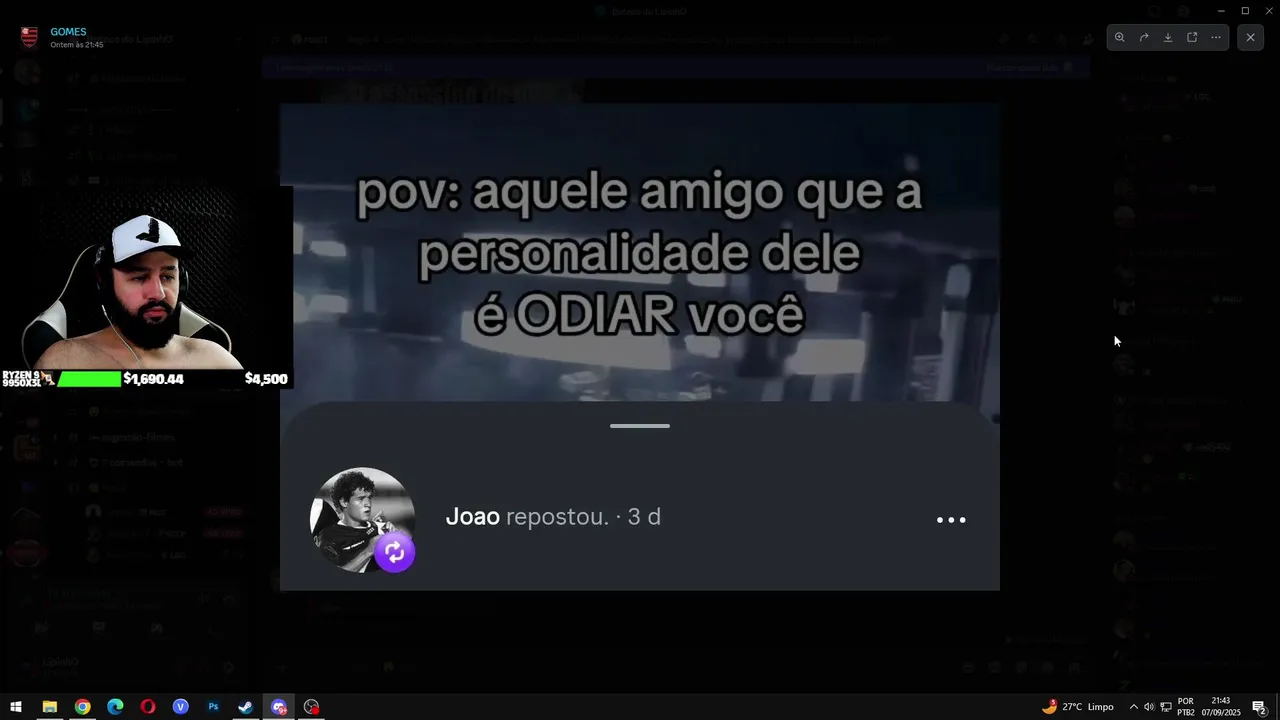
Task: Open Photoshop from the taskbar
Action: pyautogui.click(x=213, y=706)
